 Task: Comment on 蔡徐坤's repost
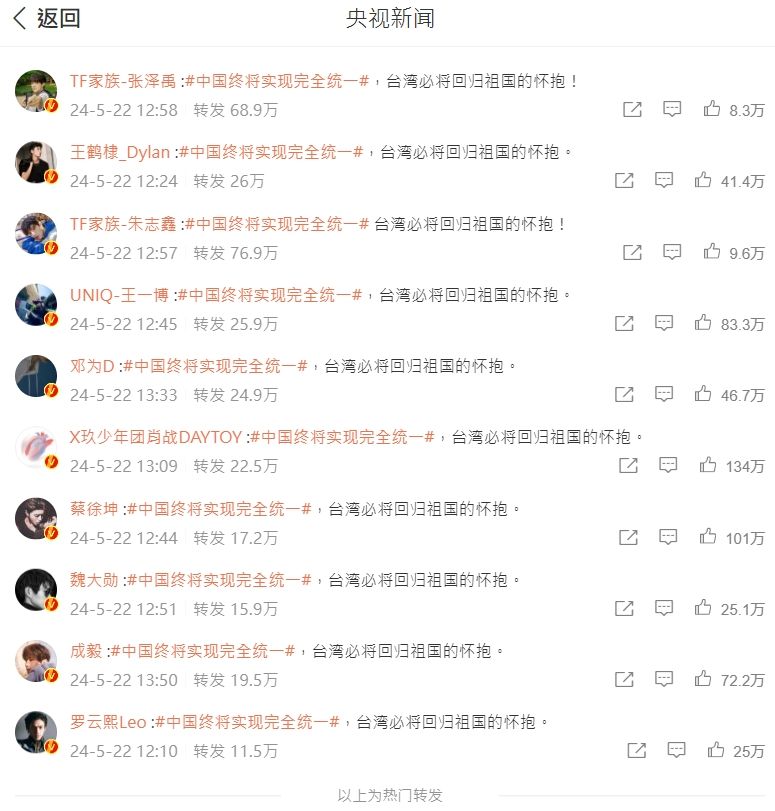(668, 537)
